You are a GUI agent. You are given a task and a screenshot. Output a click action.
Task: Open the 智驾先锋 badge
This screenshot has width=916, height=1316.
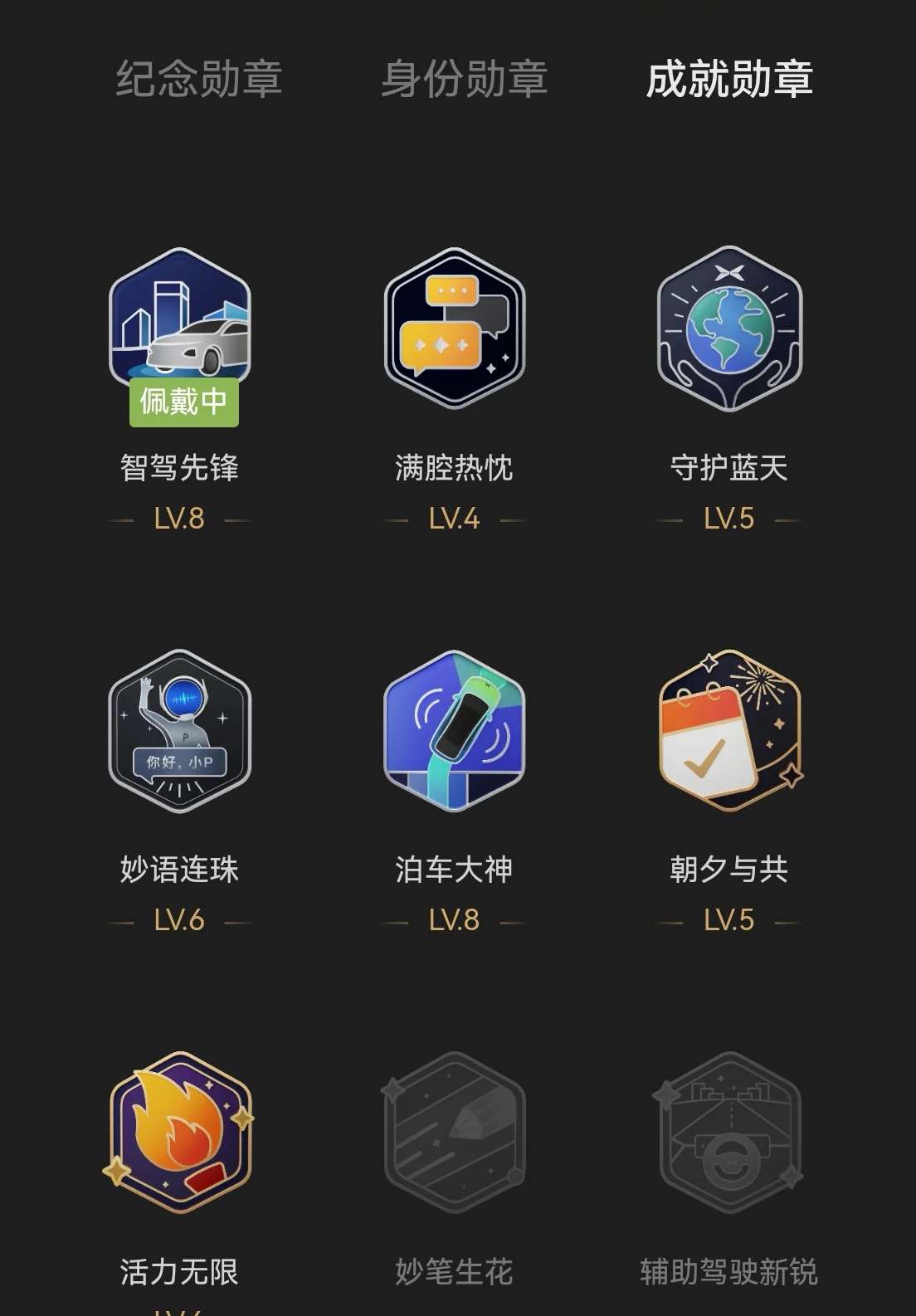(180, 327)
